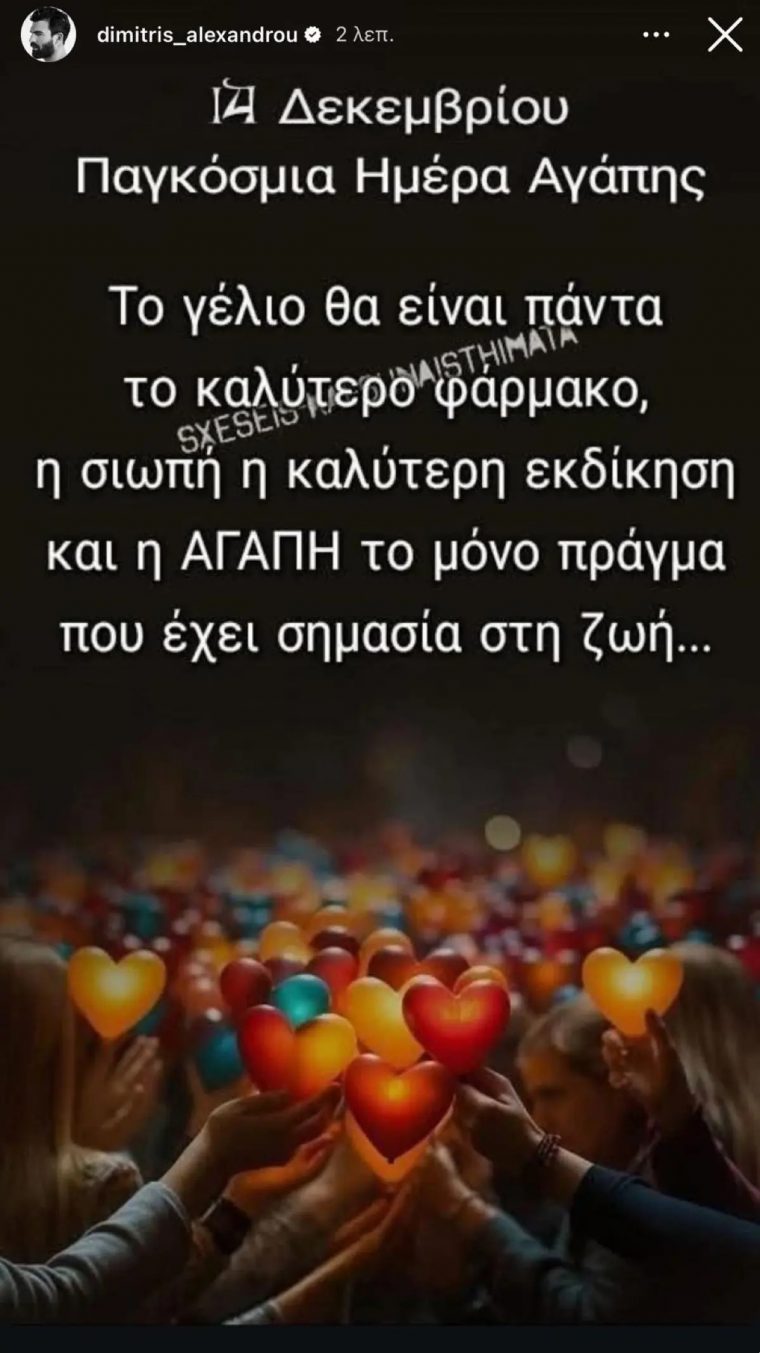Open the three-dot story options menu

[x=655, y=35]
